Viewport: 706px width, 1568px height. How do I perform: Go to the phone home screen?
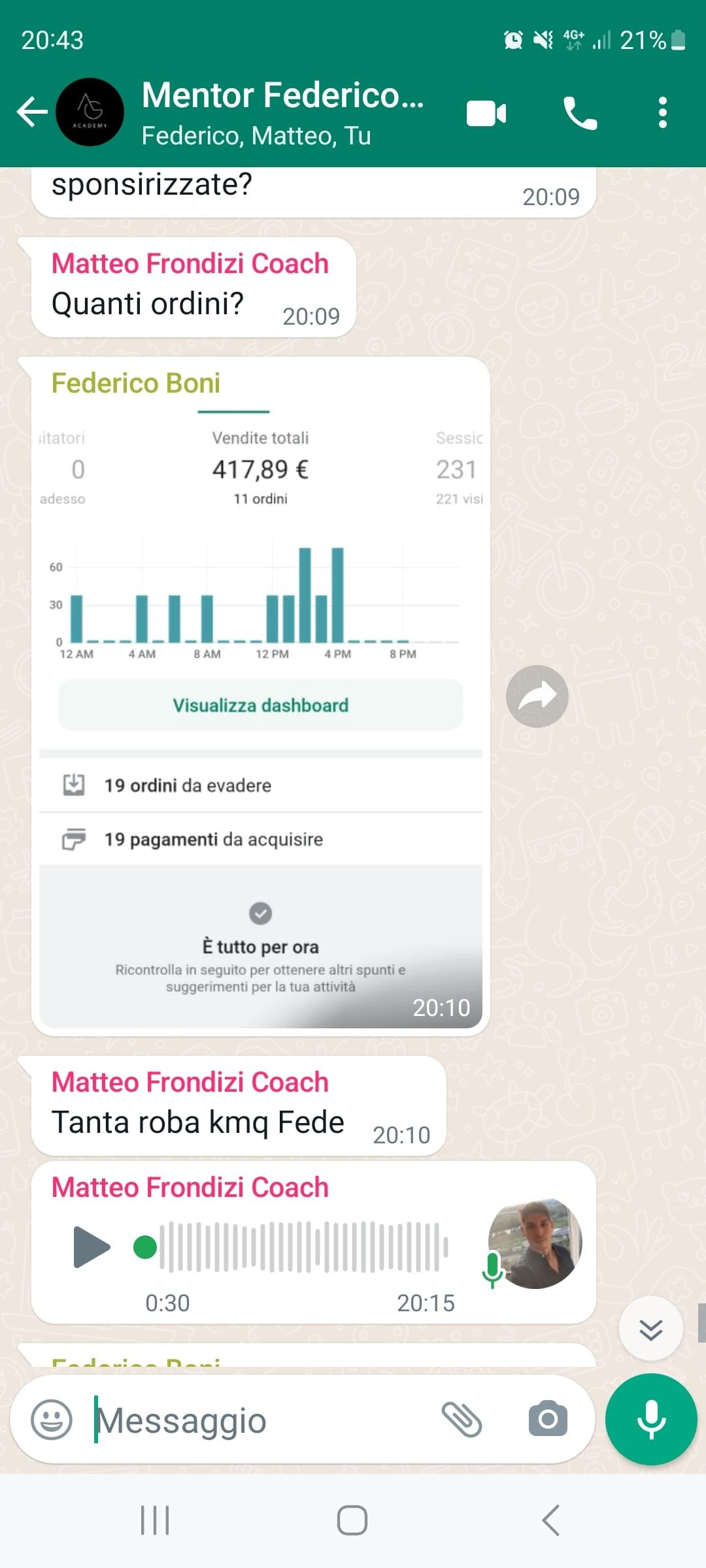coord(352,1520)
